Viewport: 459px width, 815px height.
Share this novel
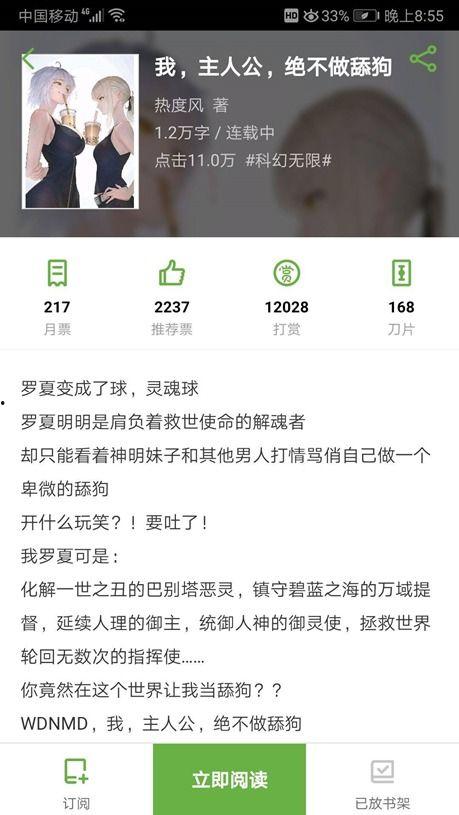(423, 59)
